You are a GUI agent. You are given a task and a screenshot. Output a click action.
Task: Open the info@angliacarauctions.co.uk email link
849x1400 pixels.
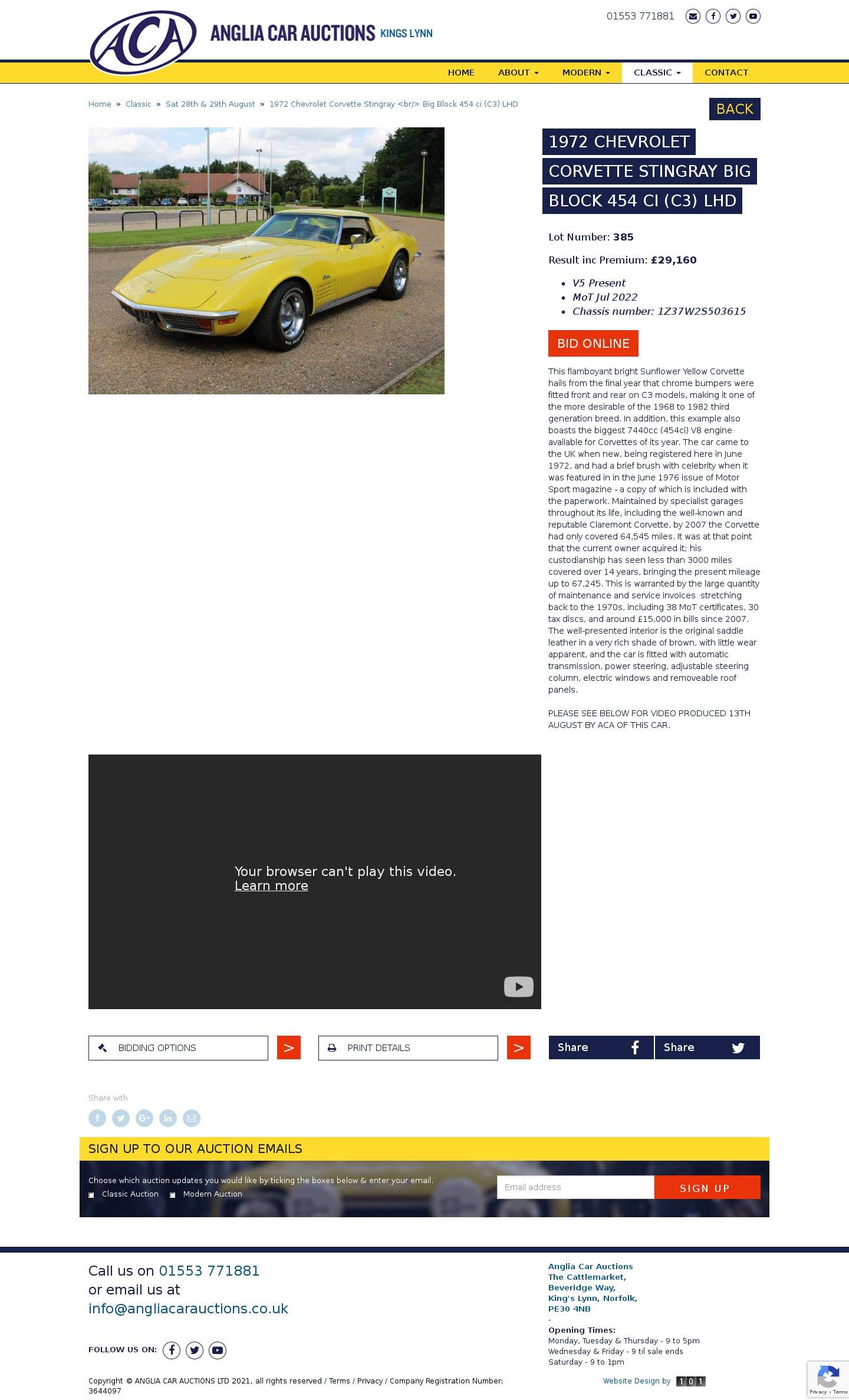pyautogui.click(x=188, y=1308)
